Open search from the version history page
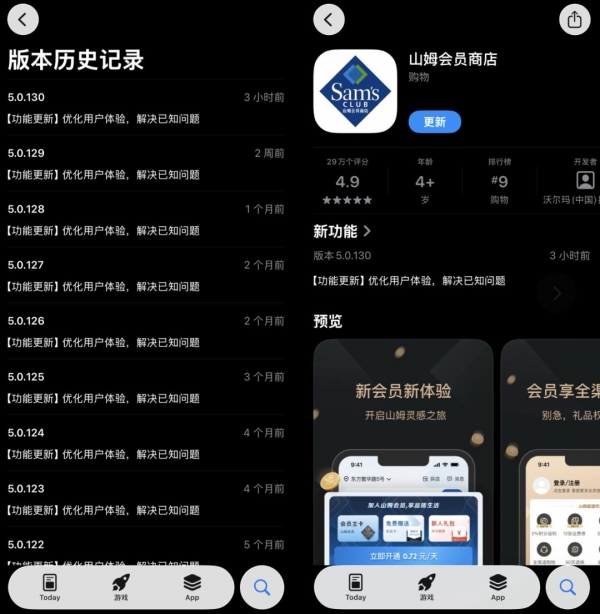This screenshot has height=614, width=600. point(262,587)
